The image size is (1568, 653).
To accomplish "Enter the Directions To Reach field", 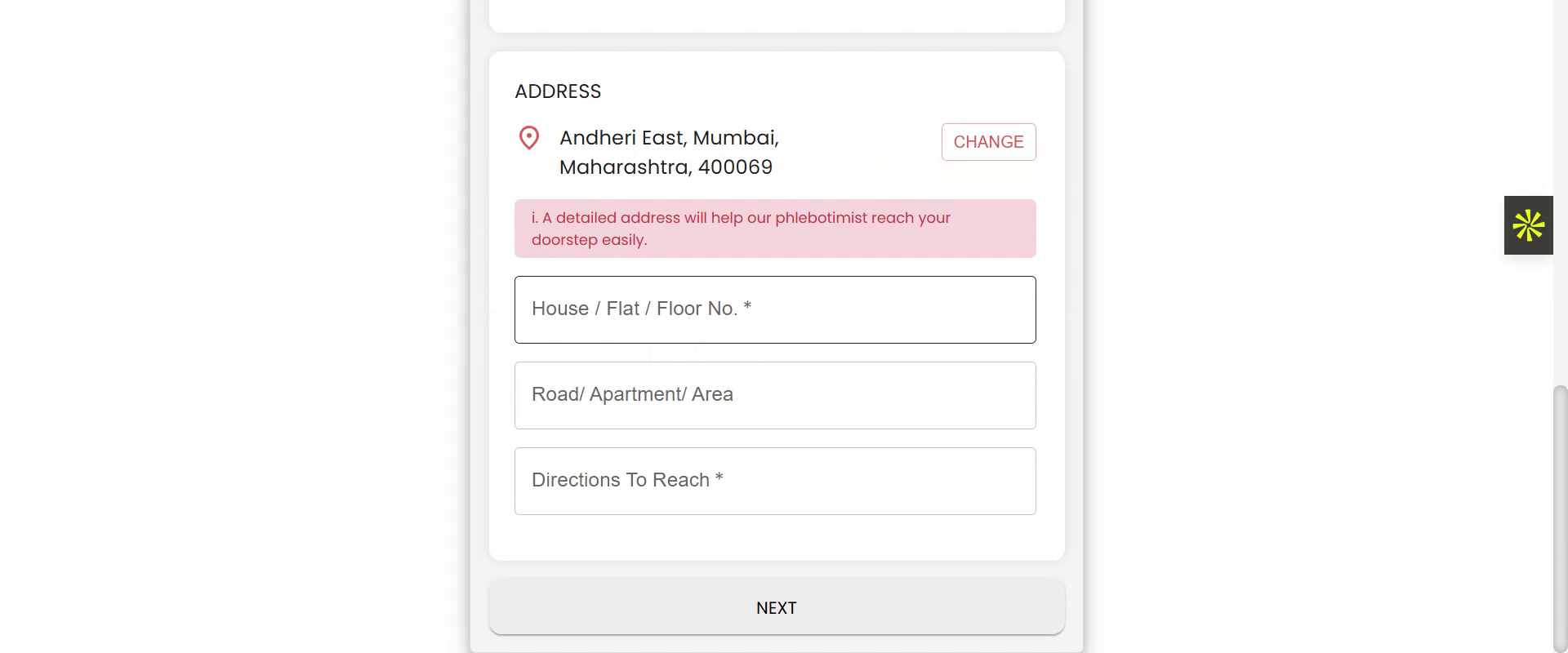I will tap(774, 481).
